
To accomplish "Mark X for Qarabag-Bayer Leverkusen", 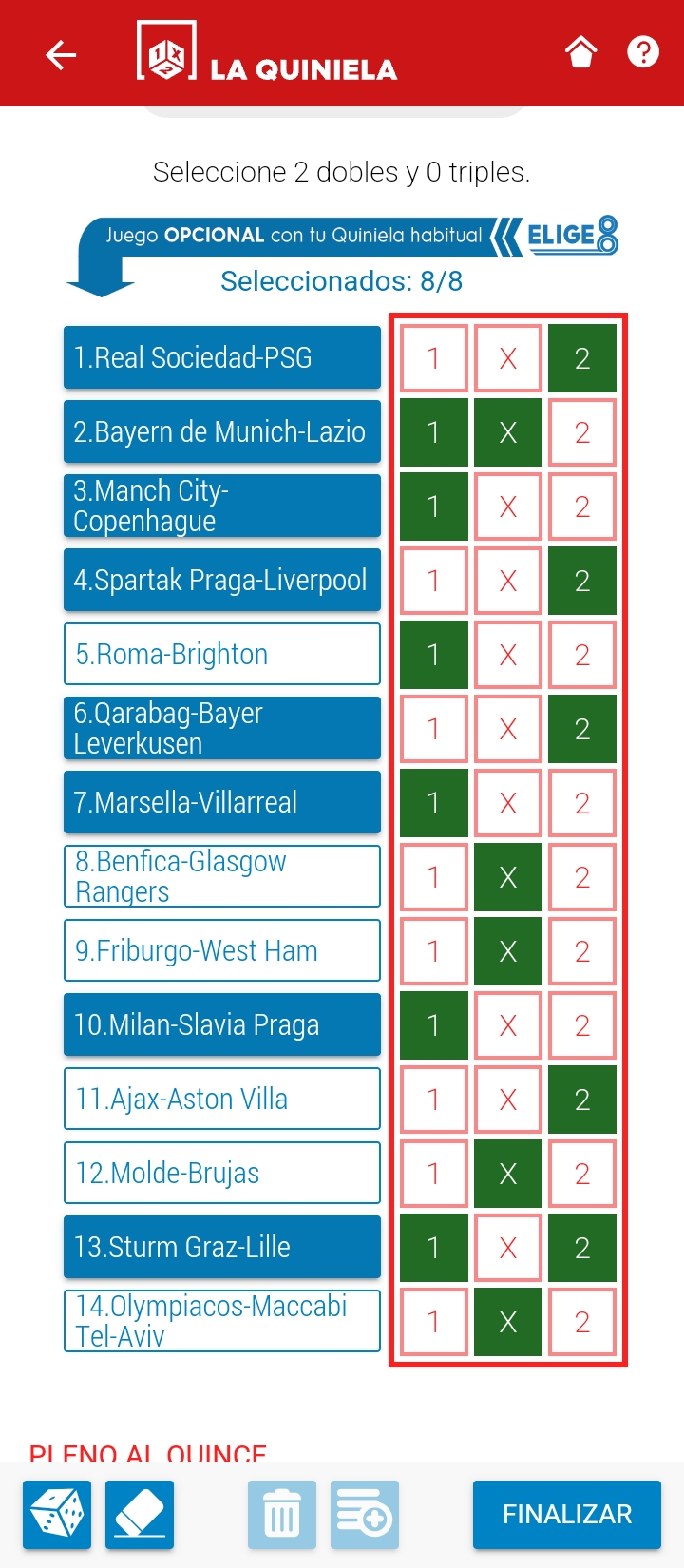I will (508, 729).
